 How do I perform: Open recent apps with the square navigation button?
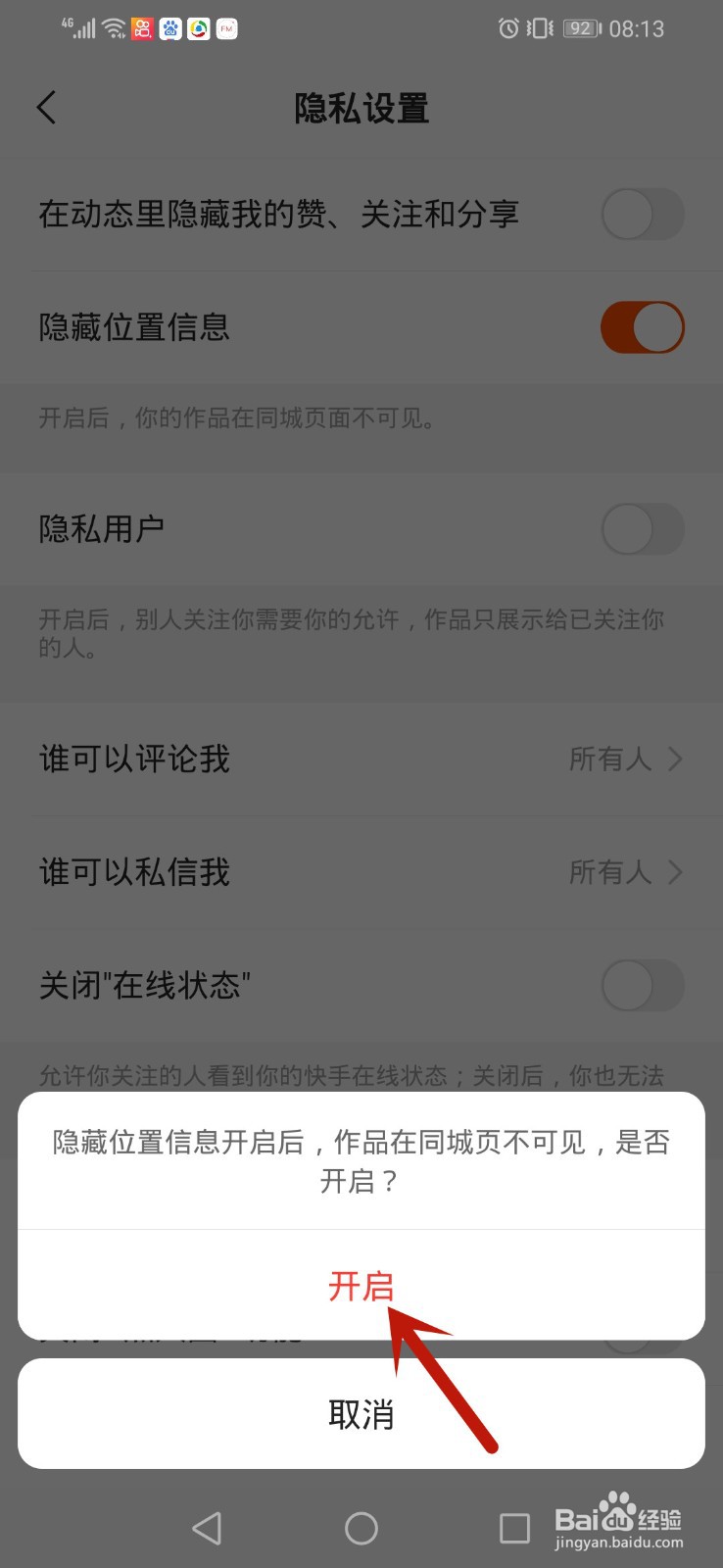tap(517, 1527)
